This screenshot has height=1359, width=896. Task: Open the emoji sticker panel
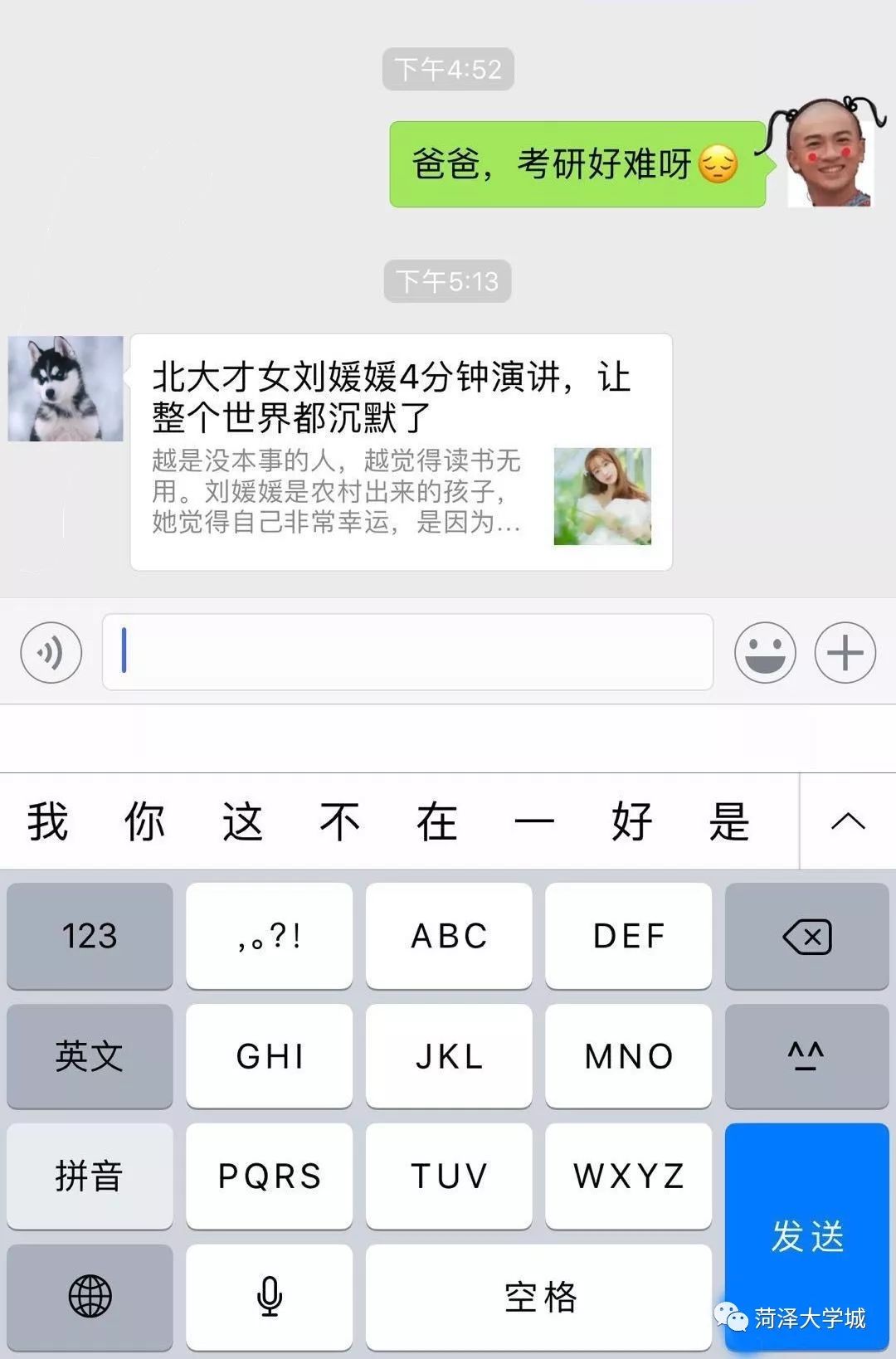(764, 653)
